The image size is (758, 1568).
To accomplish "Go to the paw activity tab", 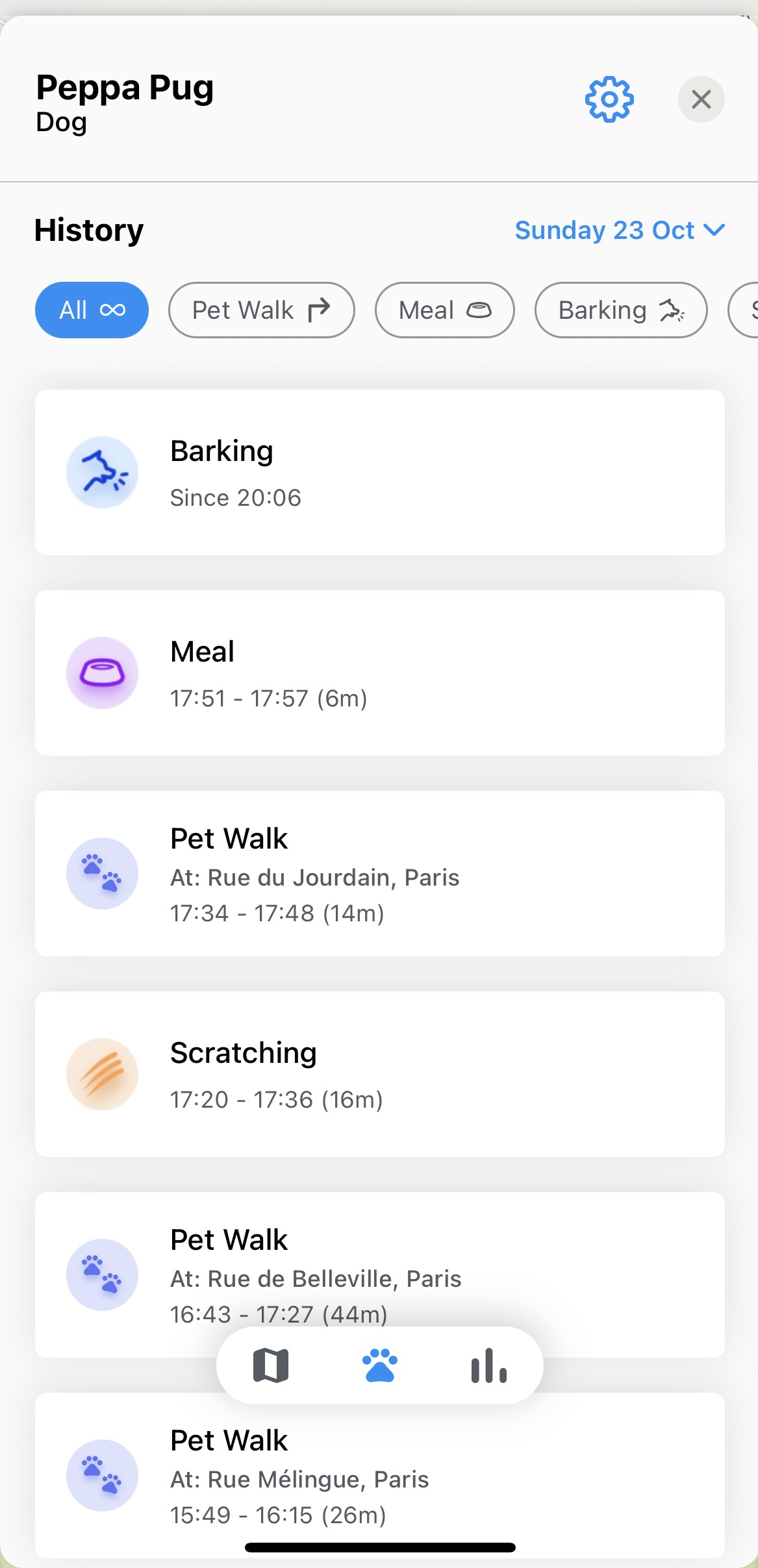I will pos(380,1365).
